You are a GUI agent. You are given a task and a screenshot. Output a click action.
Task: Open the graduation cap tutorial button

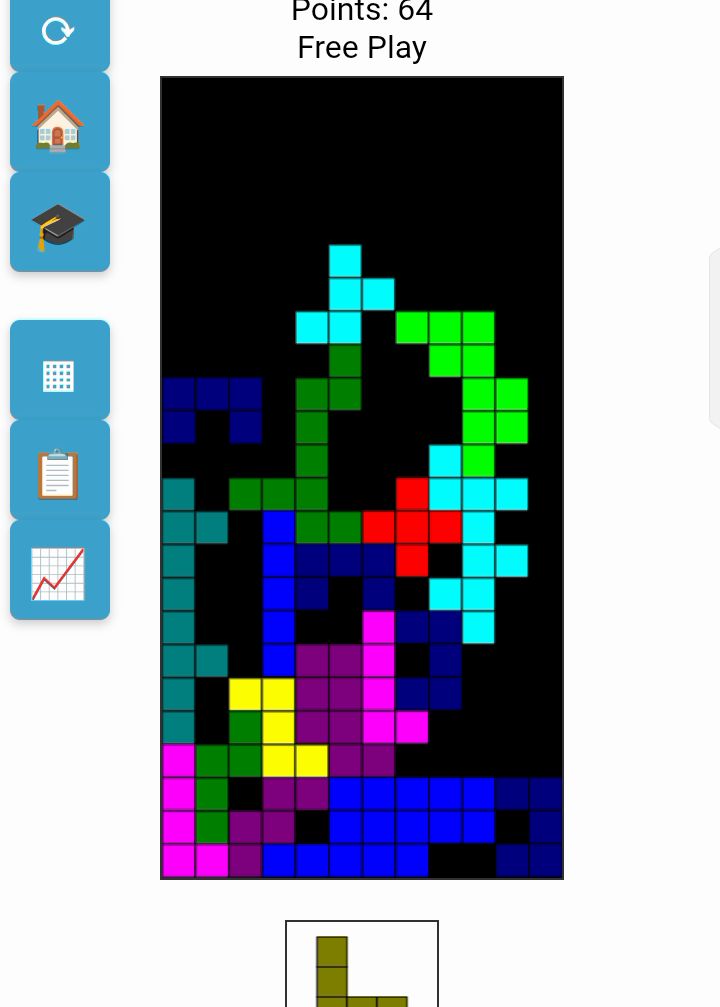coord(60,222)
